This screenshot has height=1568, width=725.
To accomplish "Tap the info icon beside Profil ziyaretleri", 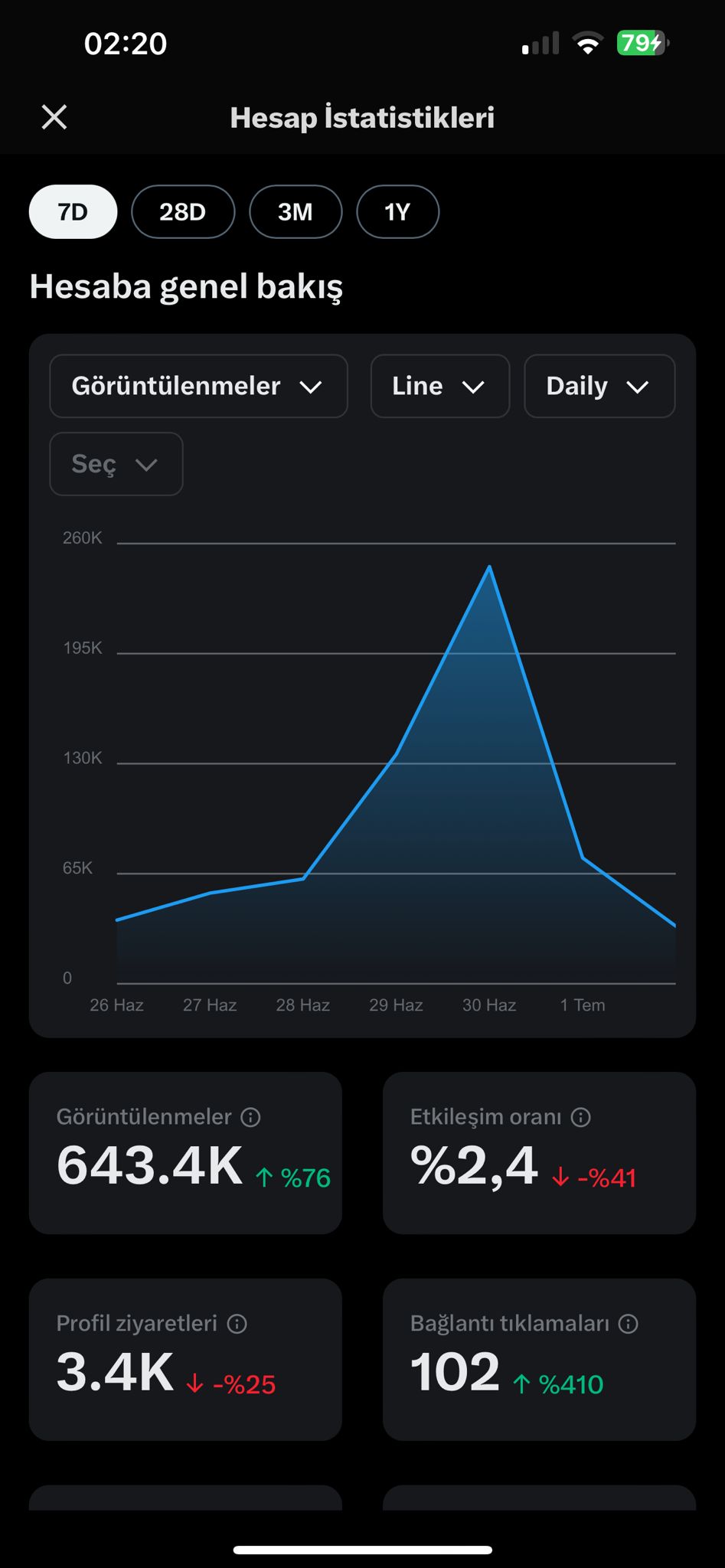I will (237, 1324).
